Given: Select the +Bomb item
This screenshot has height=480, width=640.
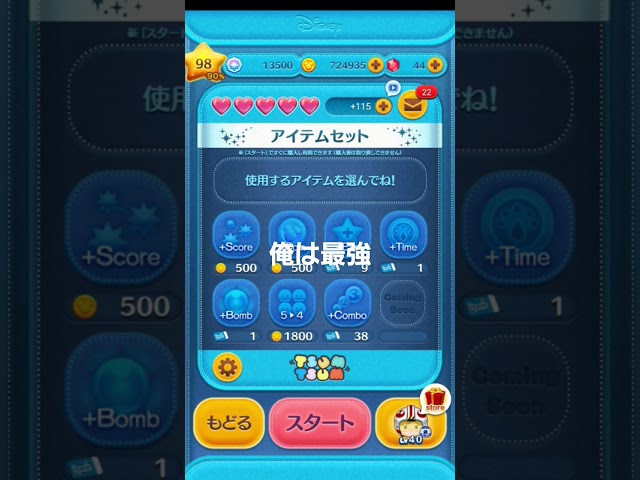Looking at the screenshot, I should (237, 303).
